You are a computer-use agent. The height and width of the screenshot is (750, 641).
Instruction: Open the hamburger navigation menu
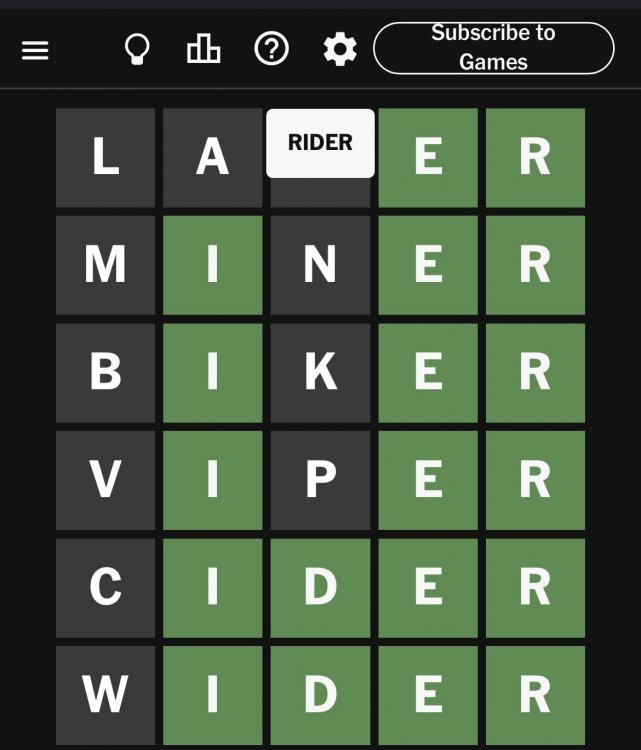(x=35, y=50)
